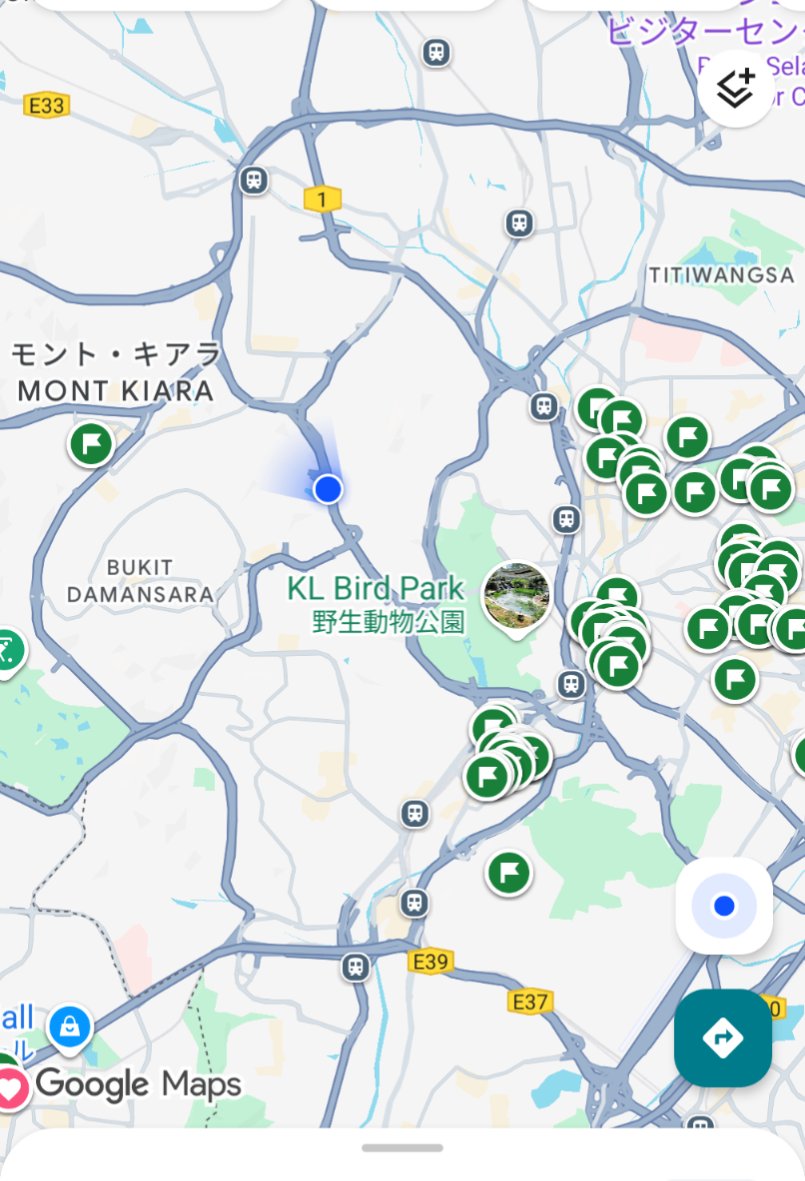
Task: Select the flag pin near Mont Kiara
Action: [91, 444]
